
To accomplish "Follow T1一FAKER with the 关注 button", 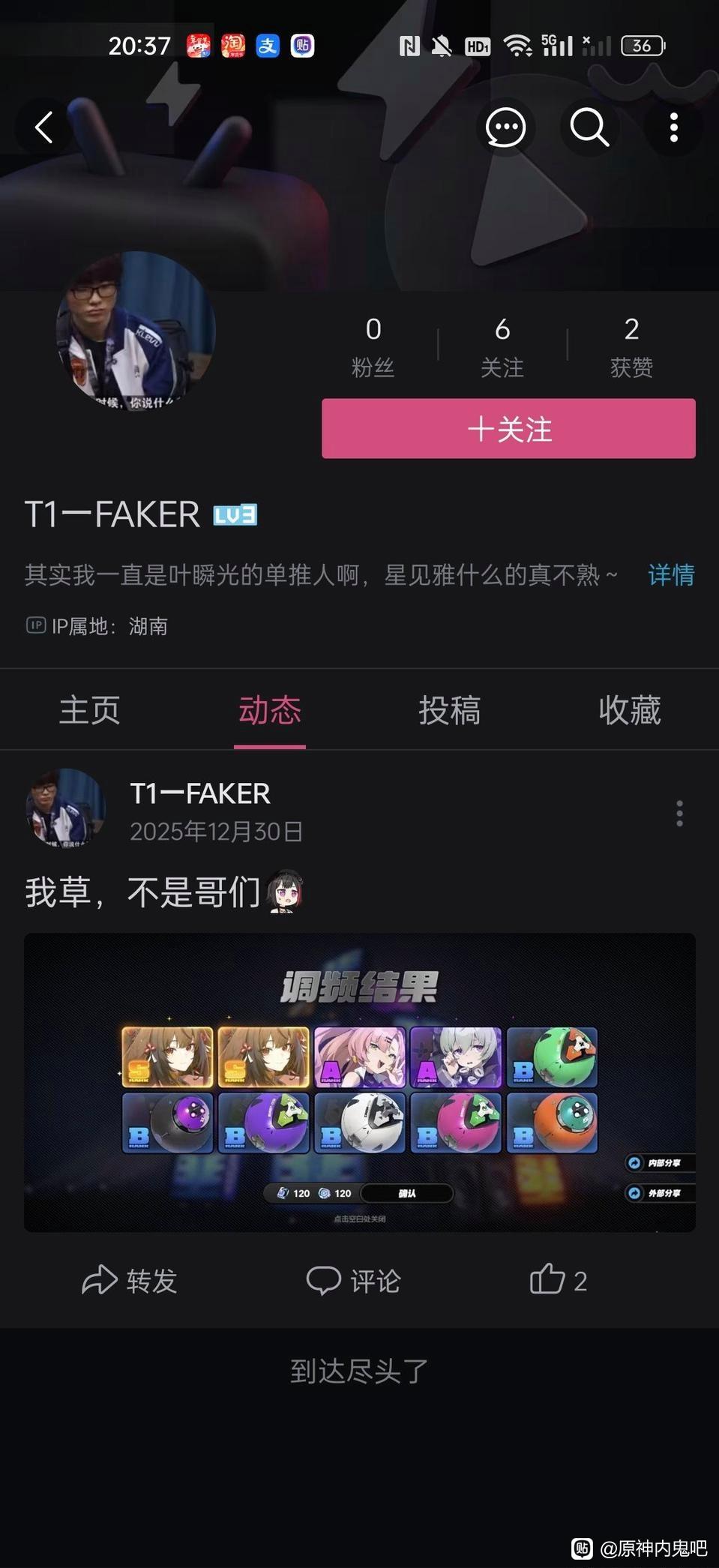I will point(508,429).
